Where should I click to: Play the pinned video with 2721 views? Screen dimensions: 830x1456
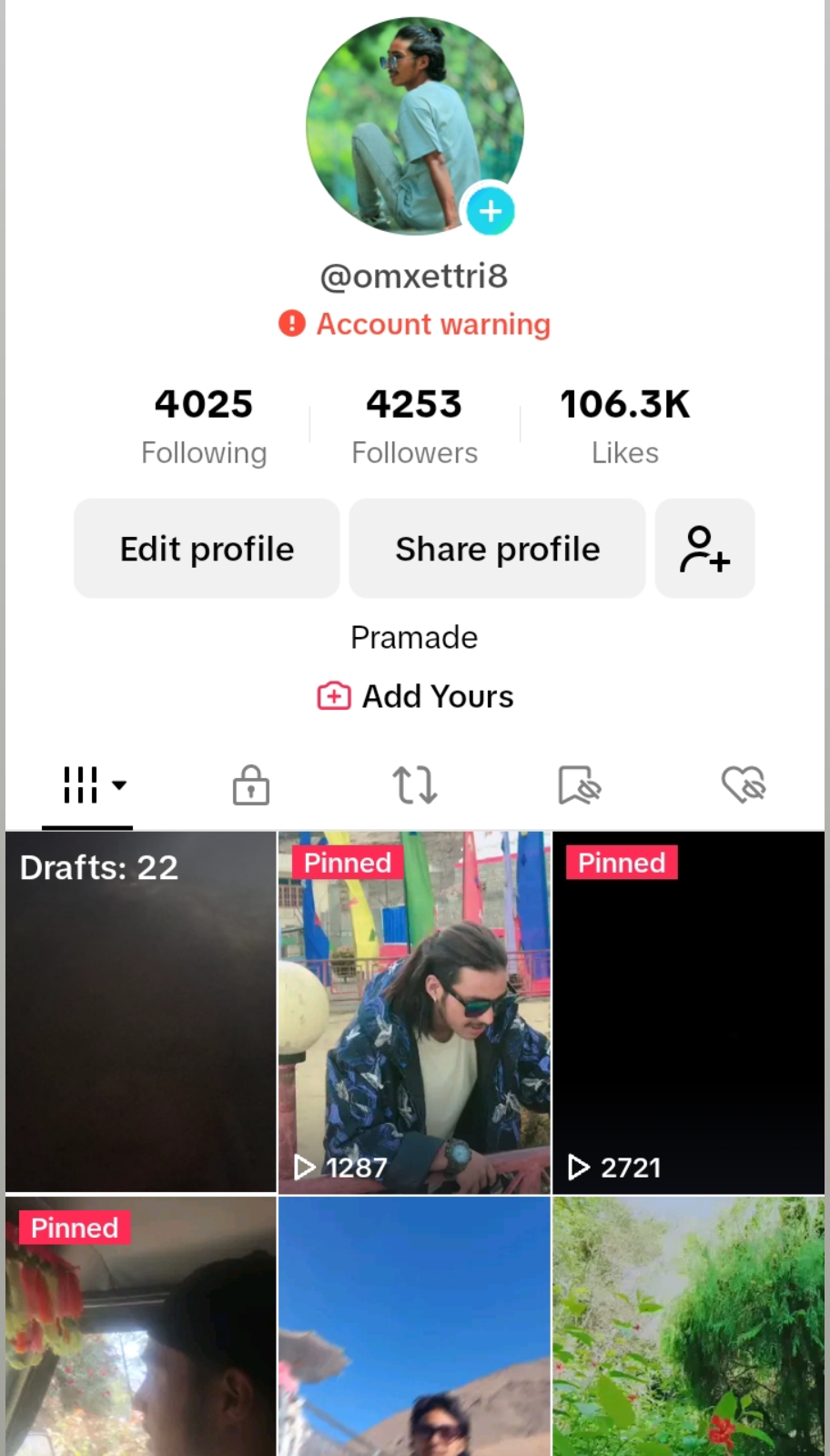pyautogui.click(x=688, y=1011)
